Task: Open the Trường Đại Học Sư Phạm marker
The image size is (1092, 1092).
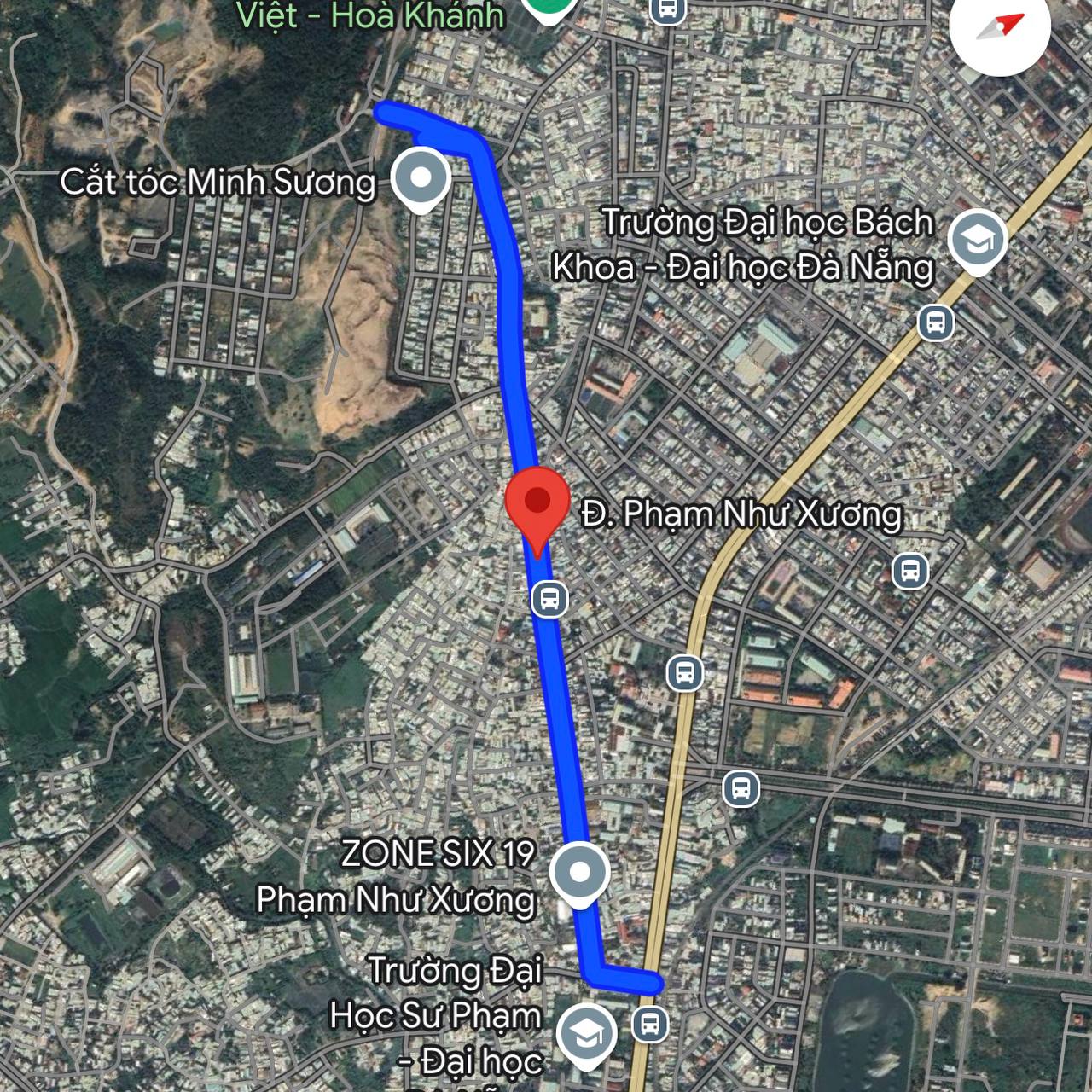Action: [x=586, y=1034]
